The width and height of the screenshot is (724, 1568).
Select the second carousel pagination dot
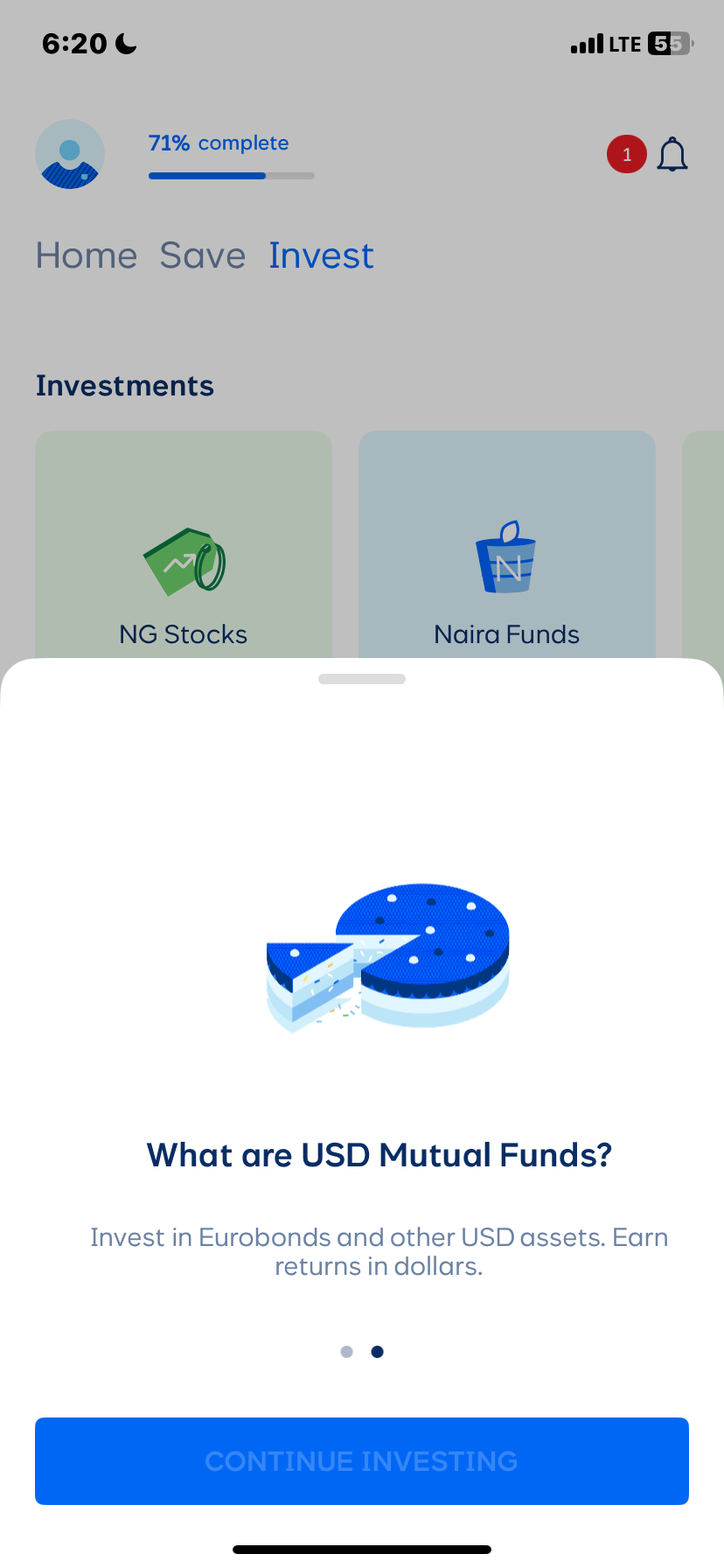tap(377, 1351)
